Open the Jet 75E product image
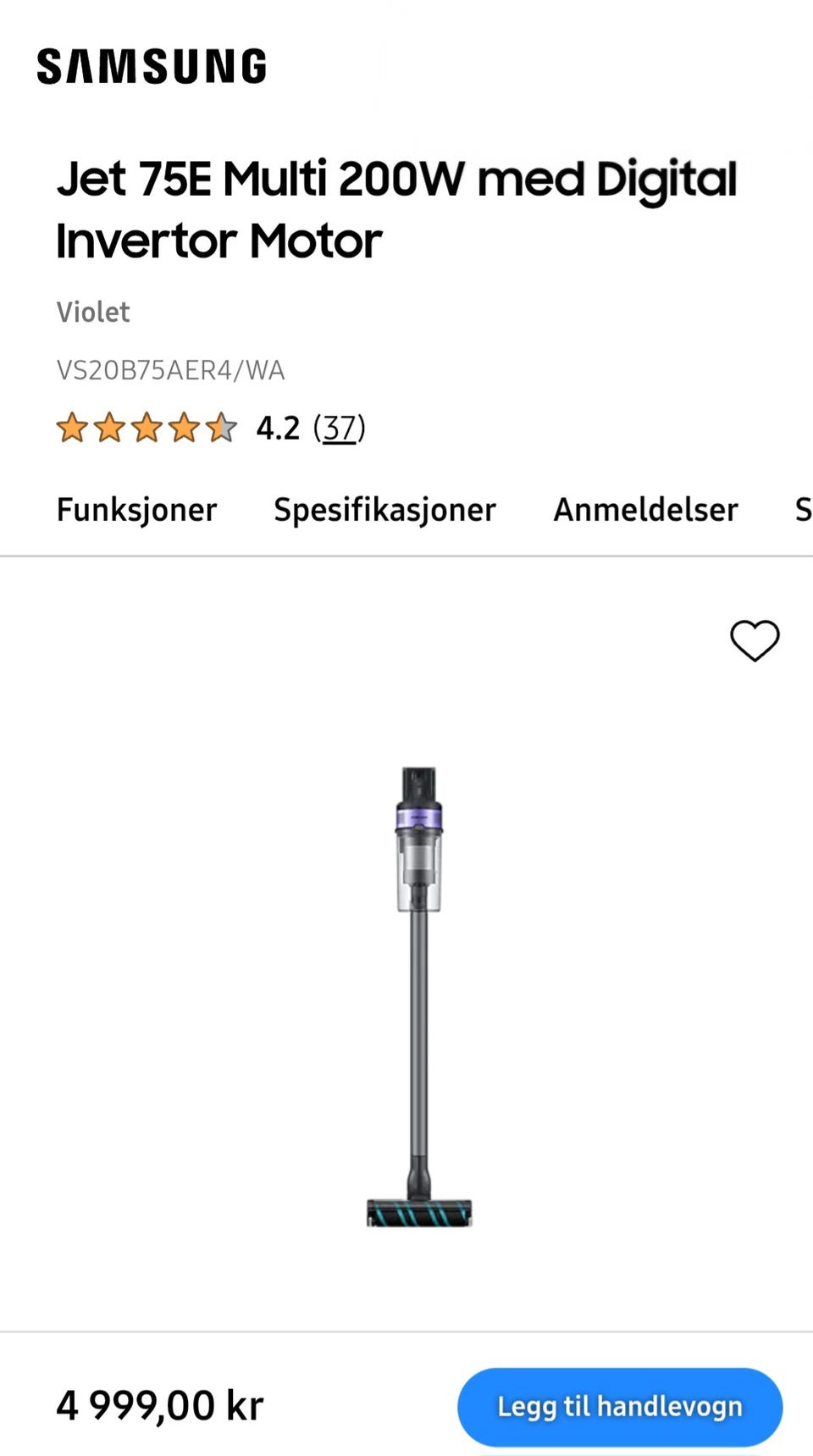This screenshot has width=813, height=1456. point(419,997)
